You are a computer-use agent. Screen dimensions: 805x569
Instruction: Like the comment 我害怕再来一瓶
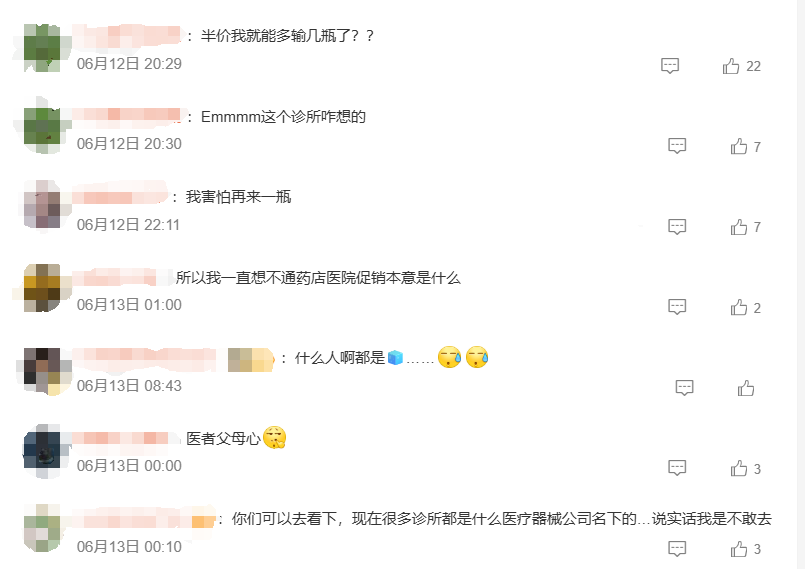coord(739,227)
